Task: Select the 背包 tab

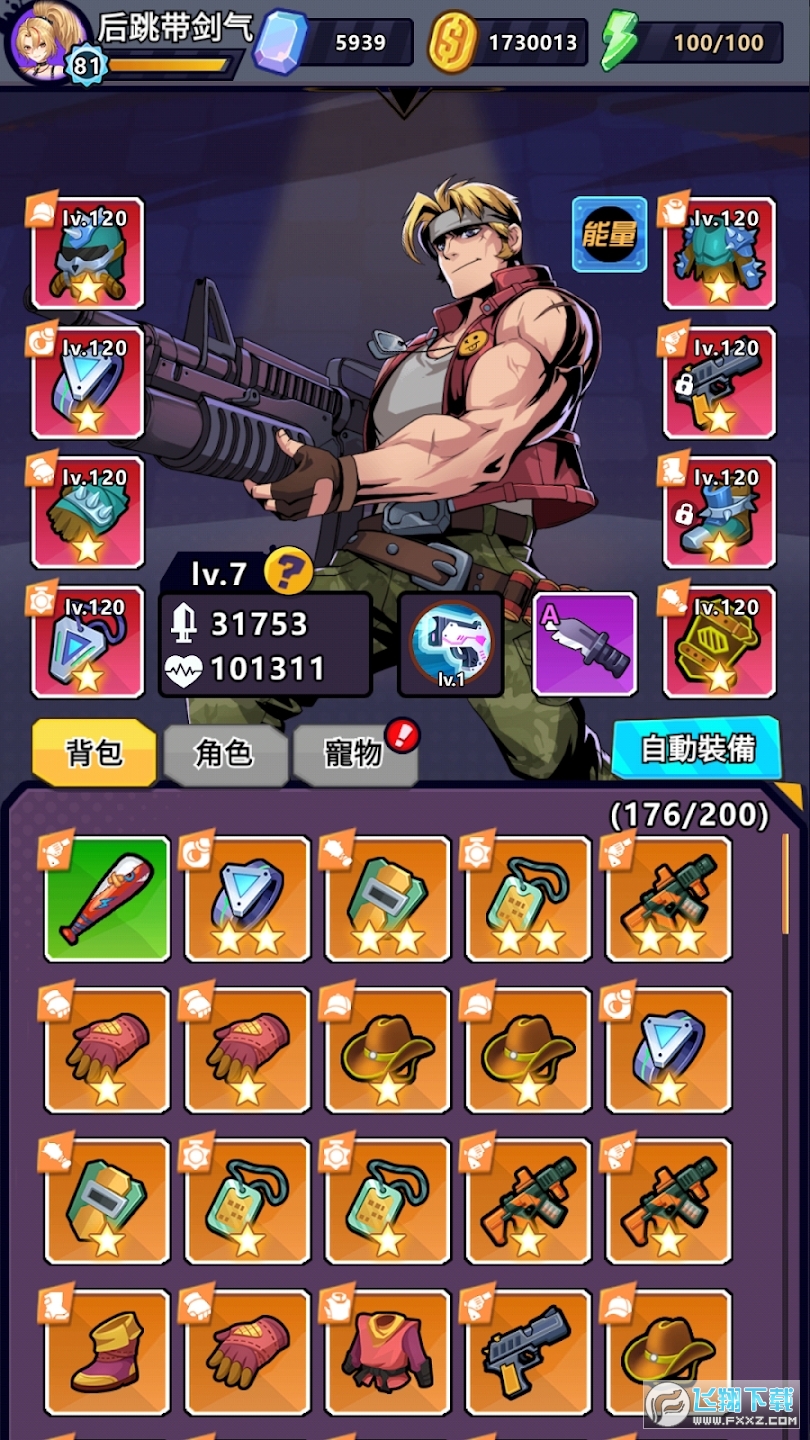Action: click(94, 752)
